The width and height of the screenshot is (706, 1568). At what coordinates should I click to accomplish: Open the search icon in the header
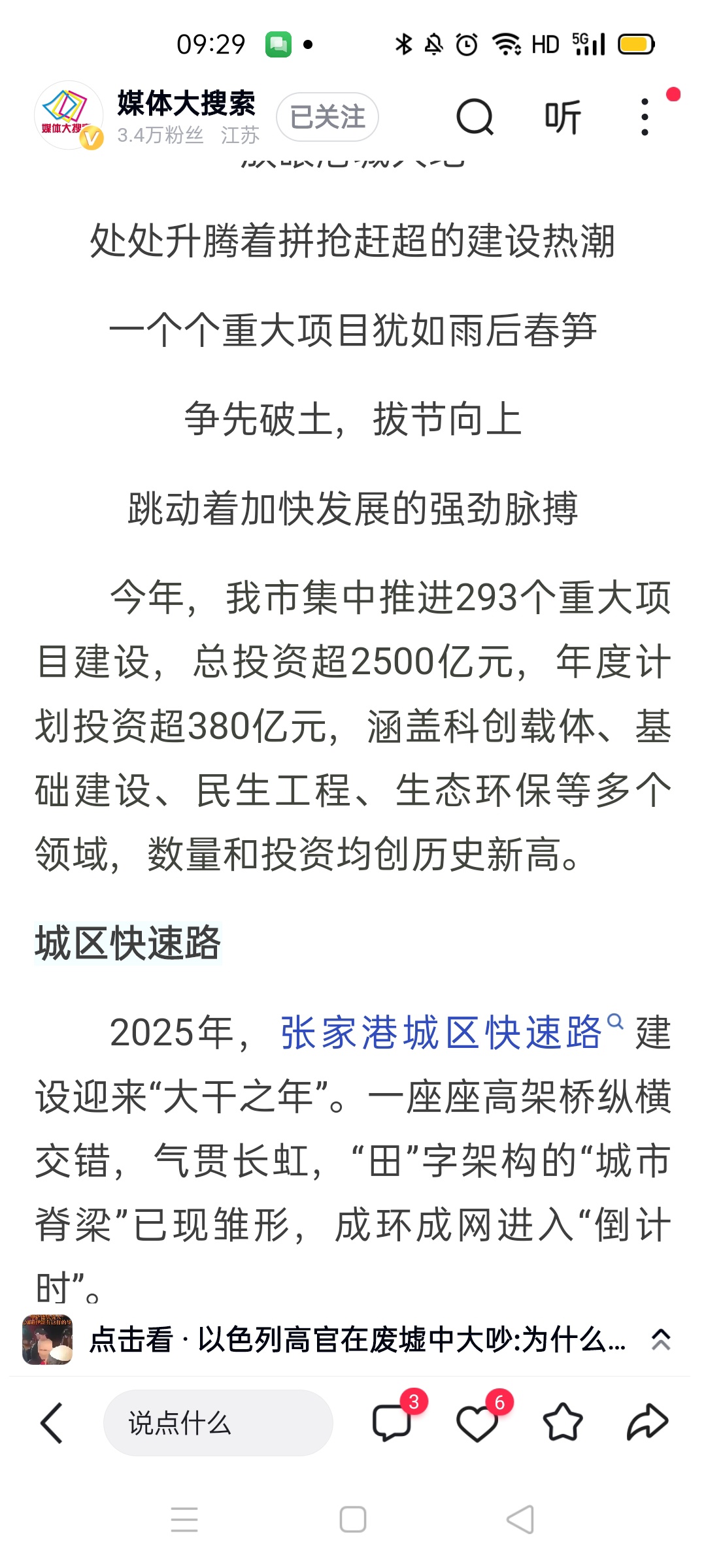pos(475,117)
